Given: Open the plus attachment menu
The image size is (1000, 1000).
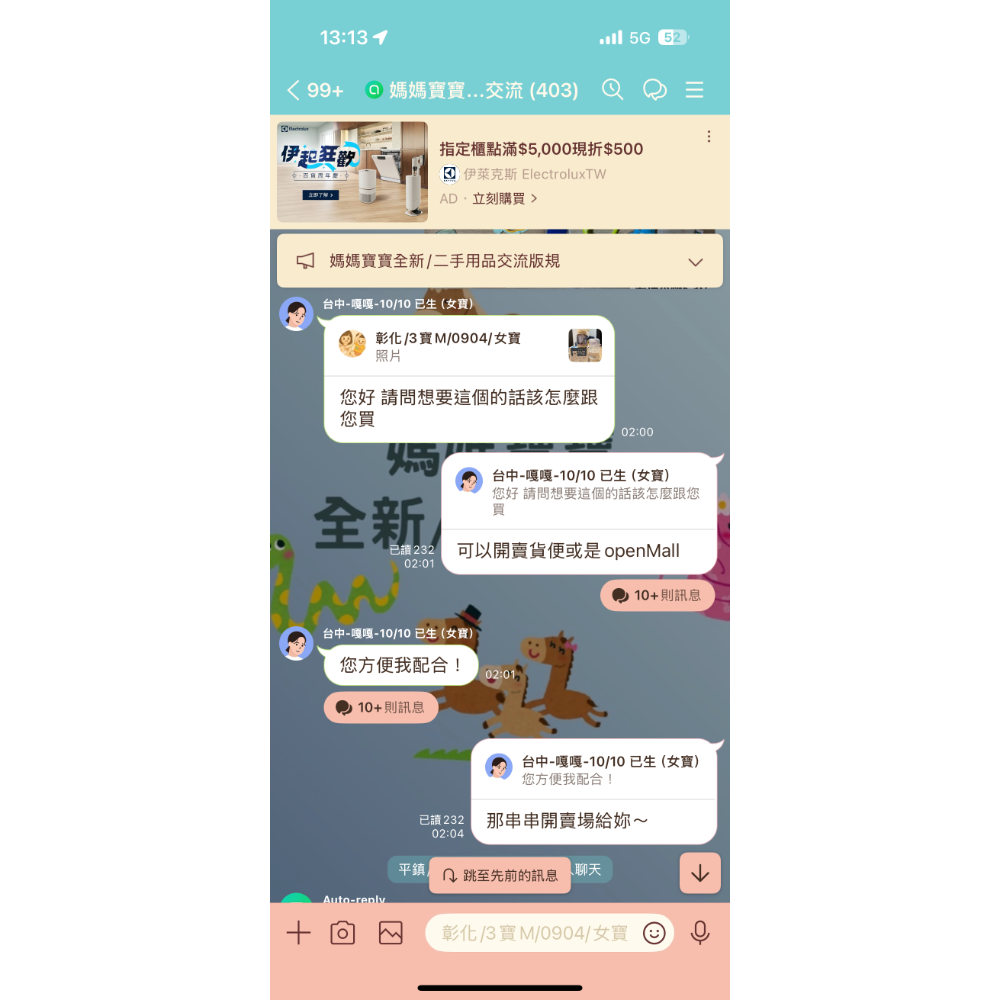Looking at the screenshot, I should 298,933.
